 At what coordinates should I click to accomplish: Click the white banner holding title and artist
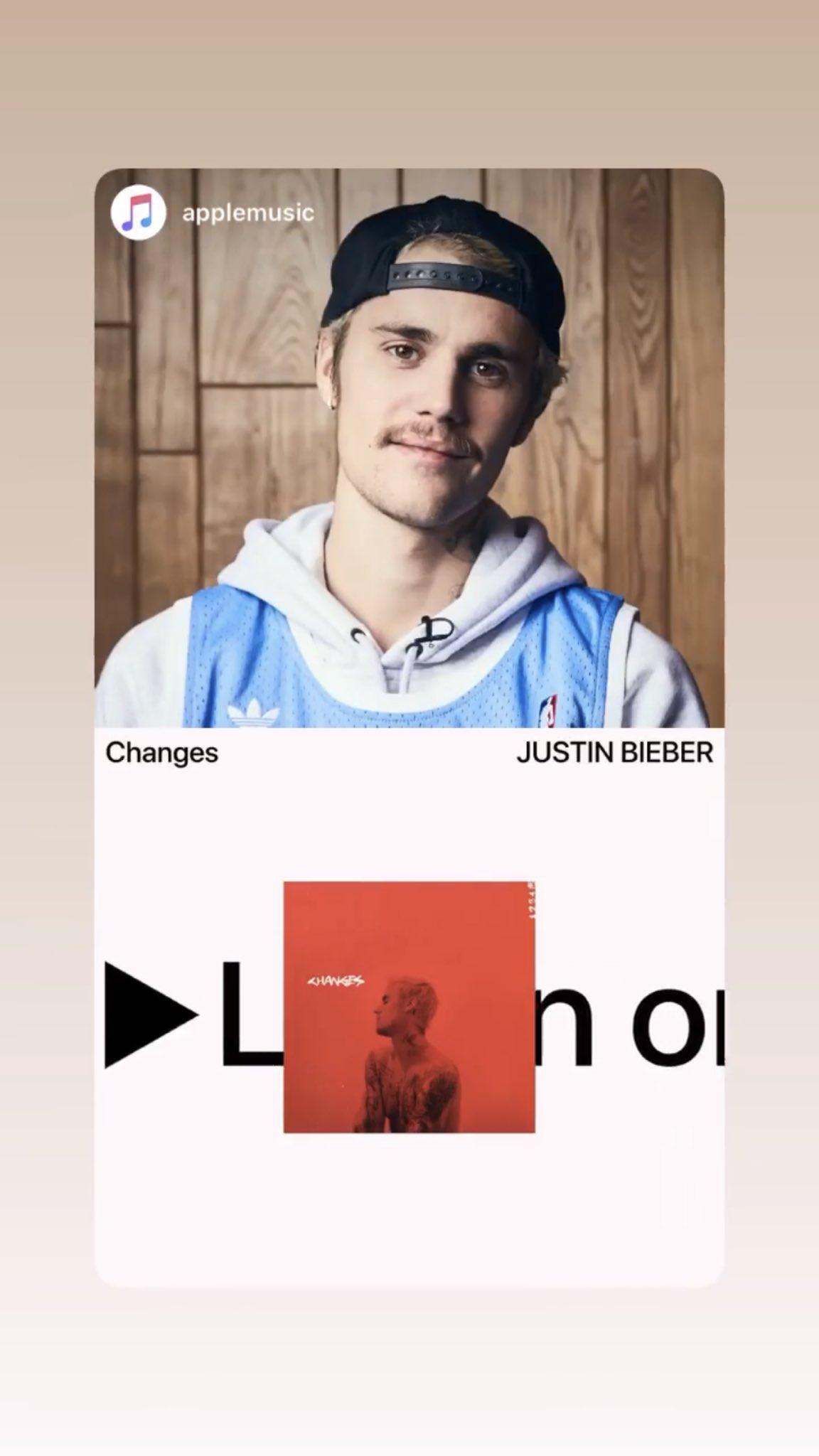click(409, 755)
